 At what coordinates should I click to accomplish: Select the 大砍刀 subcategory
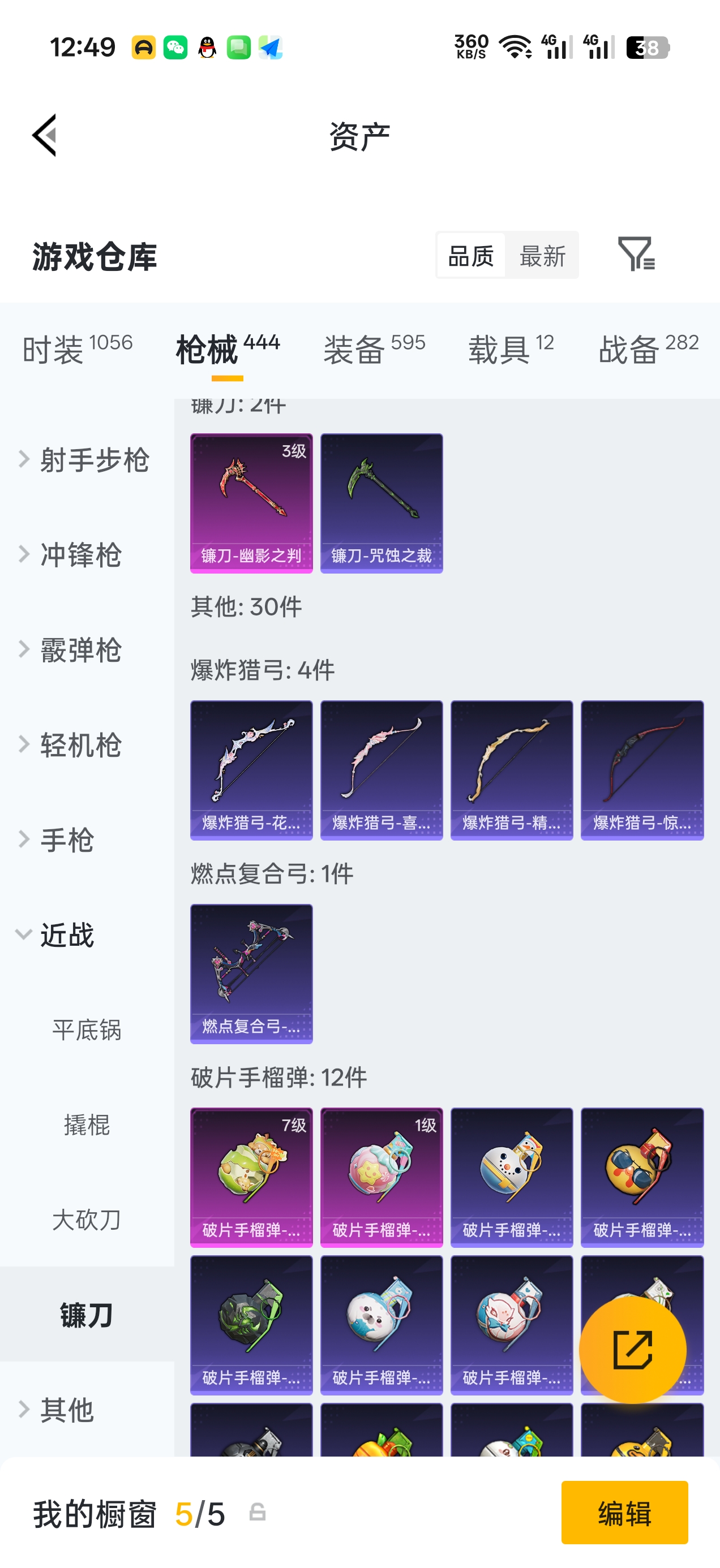(x=87, y=1220)
